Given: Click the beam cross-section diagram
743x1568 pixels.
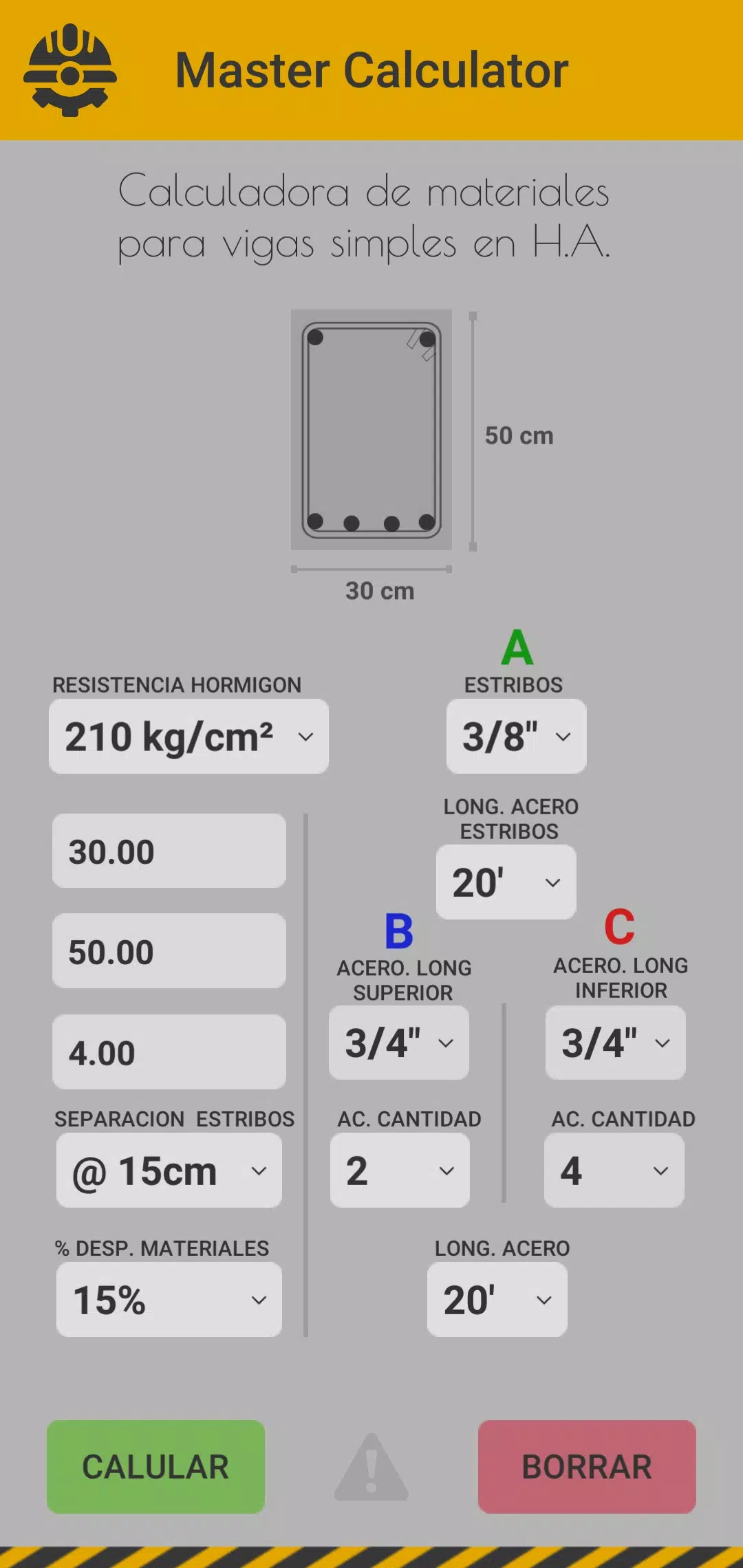Looking at the screenshot, I should pos(371,430).
